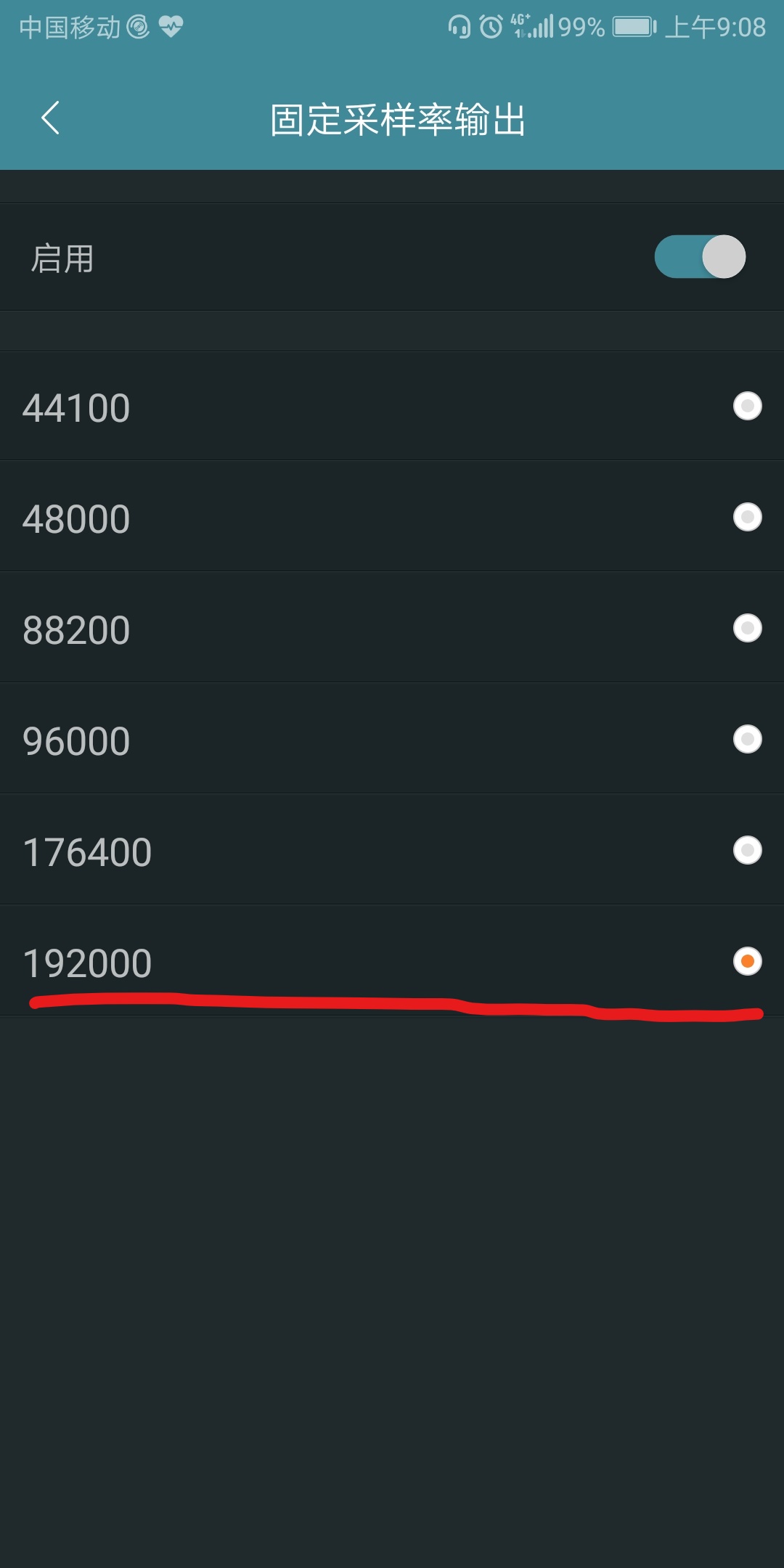Viewport: 784px width, 1568px height.
Task: Tap the 4G+ network indicator icon
Action: tap(520, 24)
